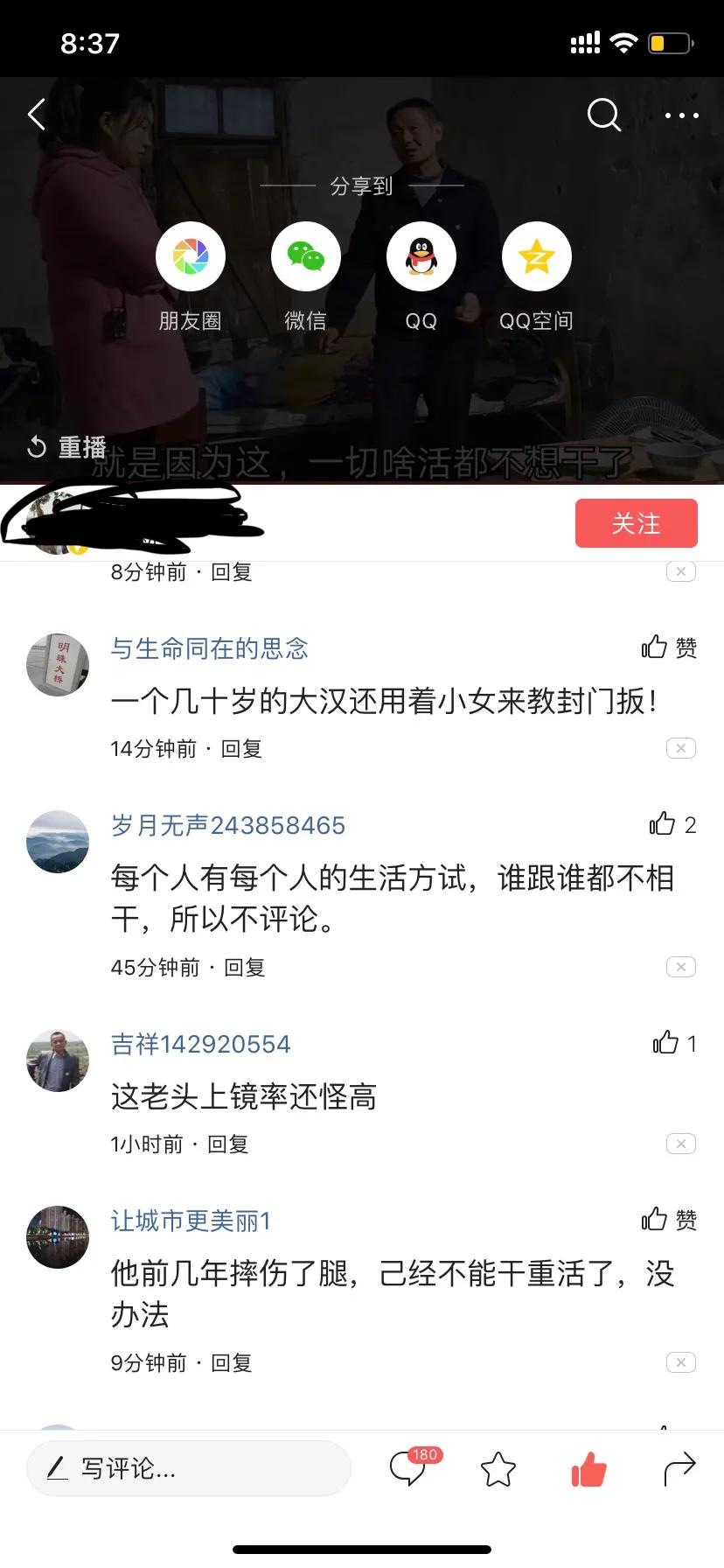724x1568 pixels.
Task: Tap the red thumbs-up like icon
Action: click(588, 1469)
